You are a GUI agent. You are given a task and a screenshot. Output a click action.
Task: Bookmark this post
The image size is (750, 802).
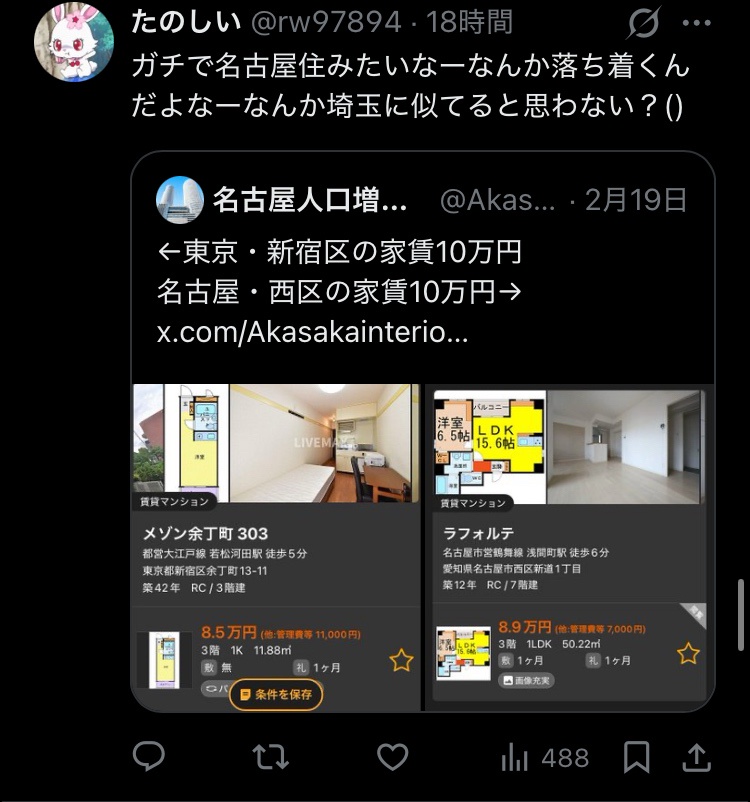pyautogui.click(x=636, y=757)
